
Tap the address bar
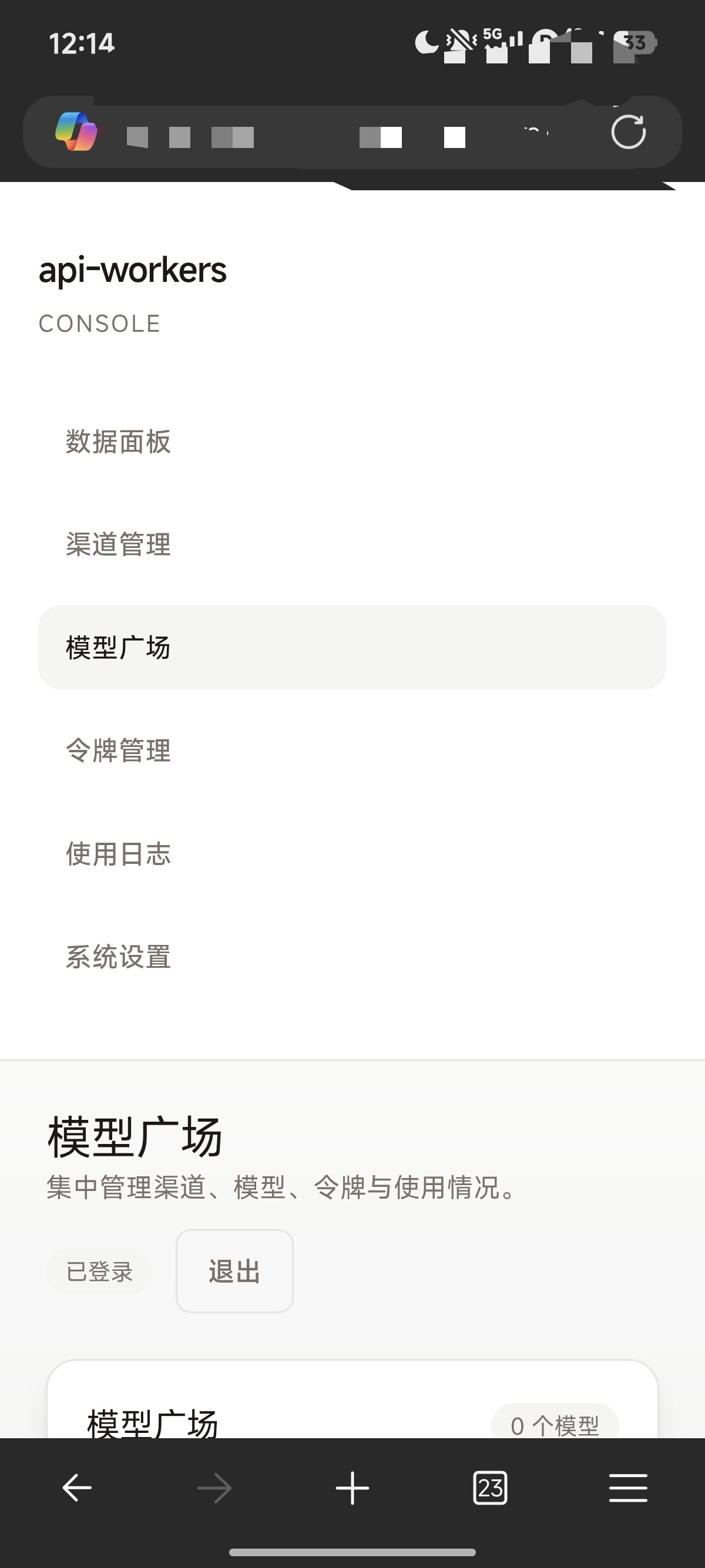click(341, 133)
